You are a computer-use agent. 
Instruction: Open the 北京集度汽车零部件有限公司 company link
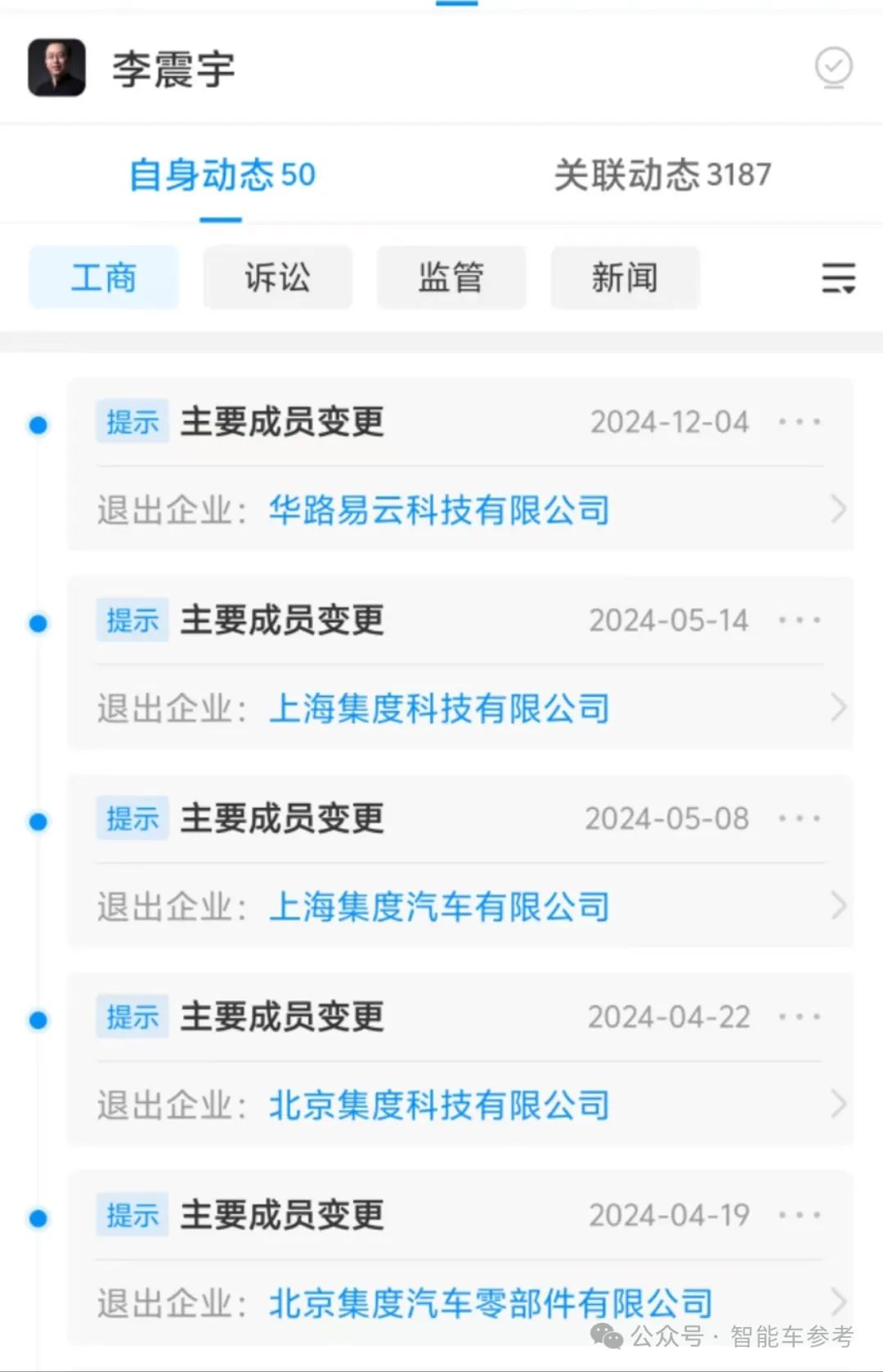[x=491, y=1303]
